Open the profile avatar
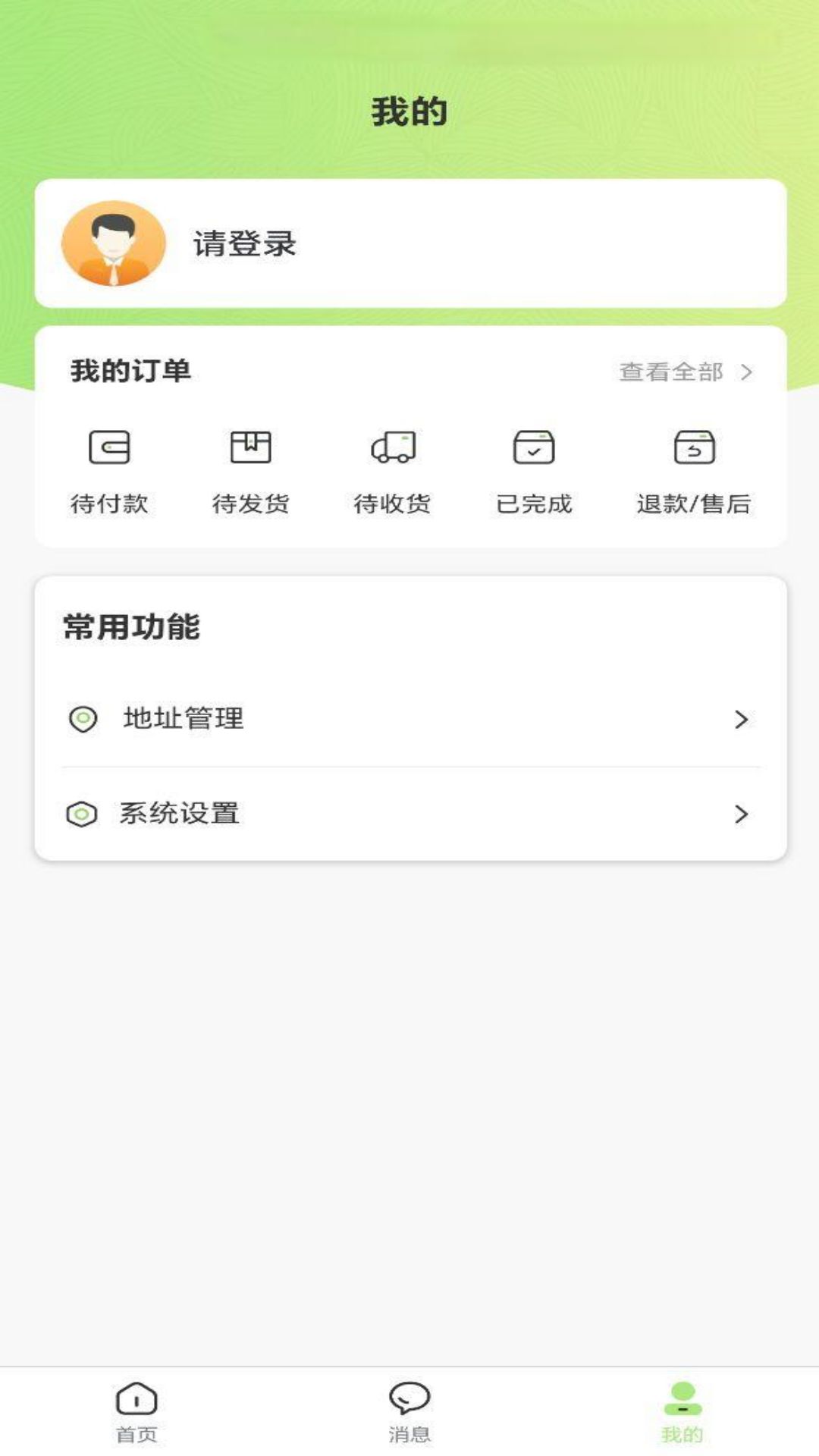 [x=114, y=243]
